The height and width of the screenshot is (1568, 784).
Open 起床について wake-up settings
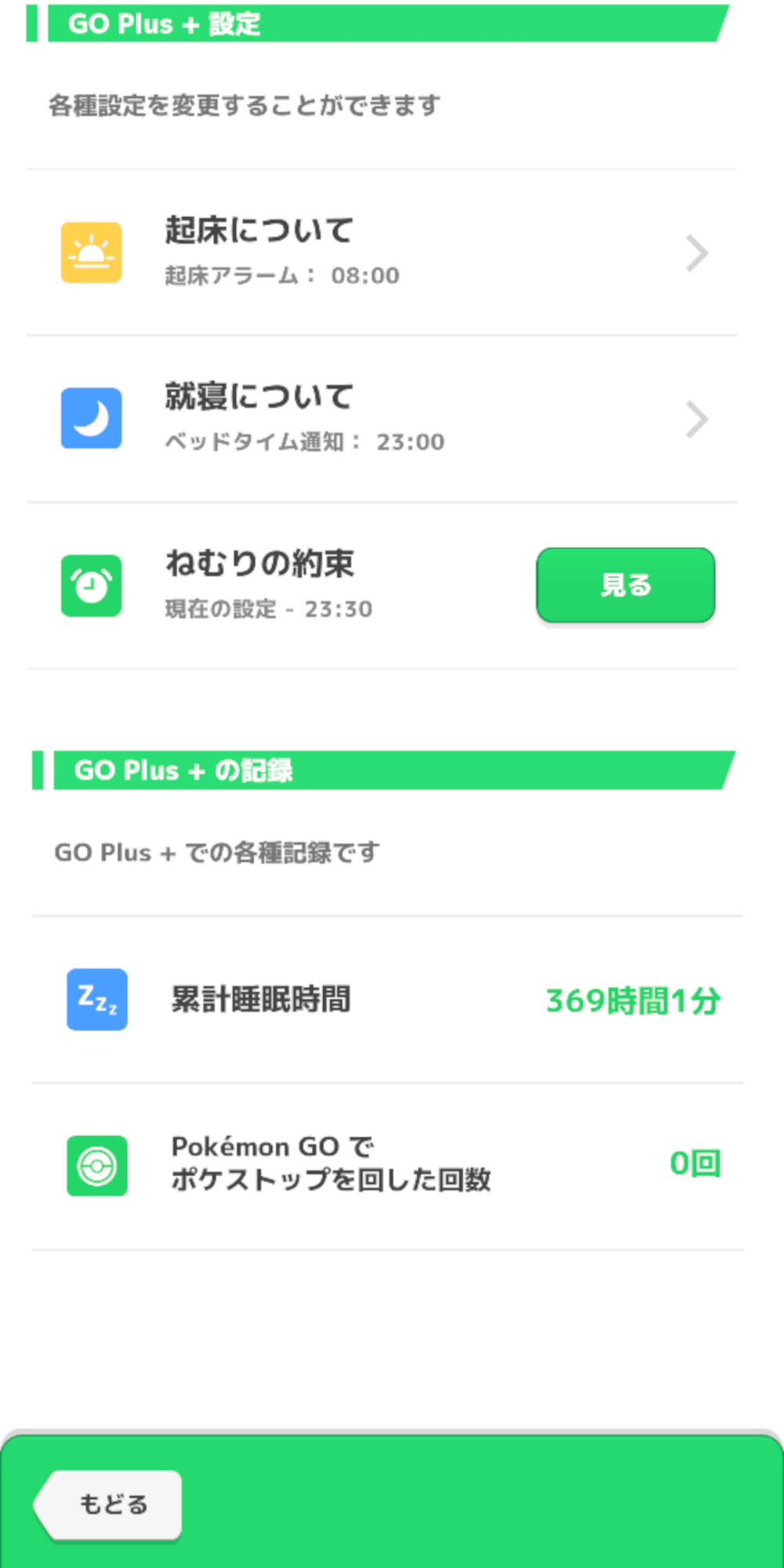(x=382, y=252)
